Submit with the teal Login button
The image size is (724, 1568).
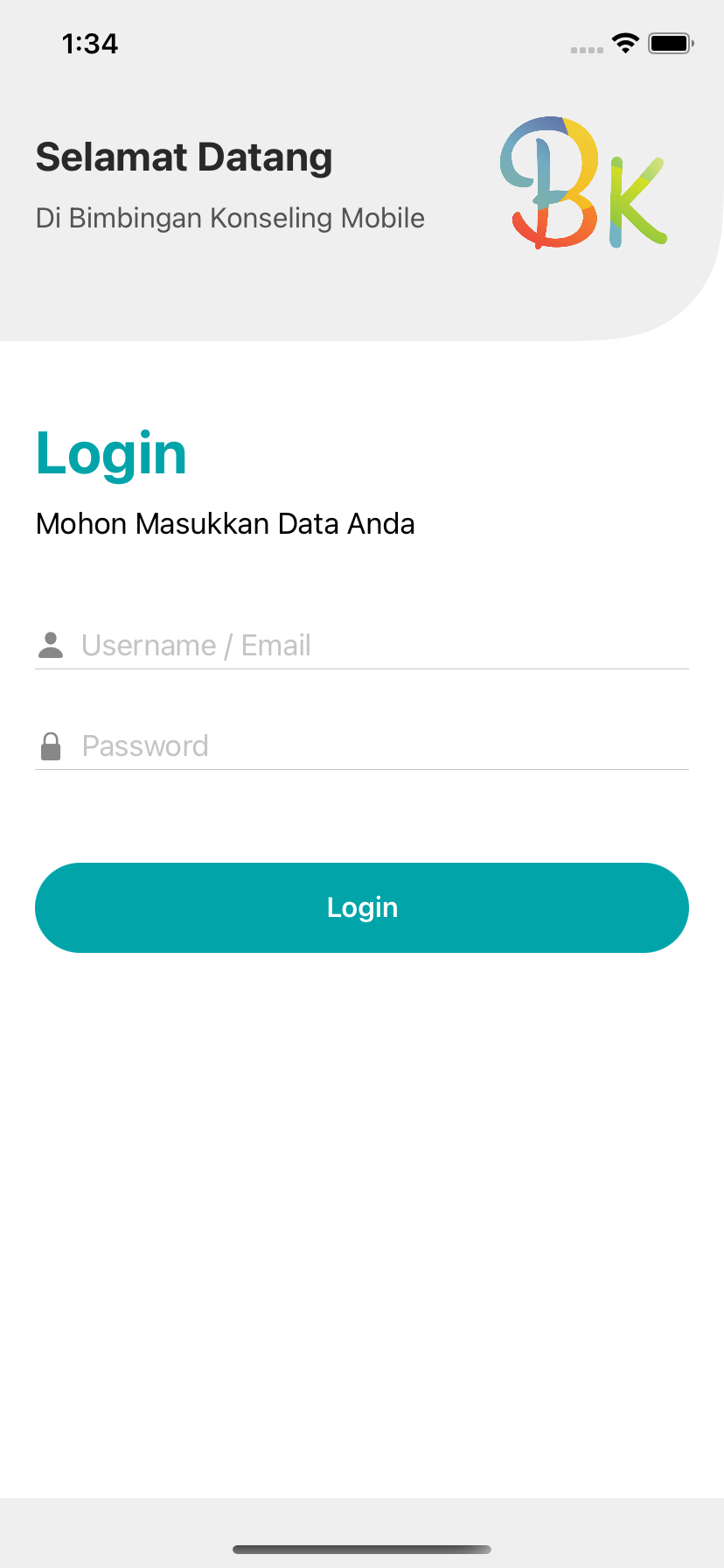(362, 907)
